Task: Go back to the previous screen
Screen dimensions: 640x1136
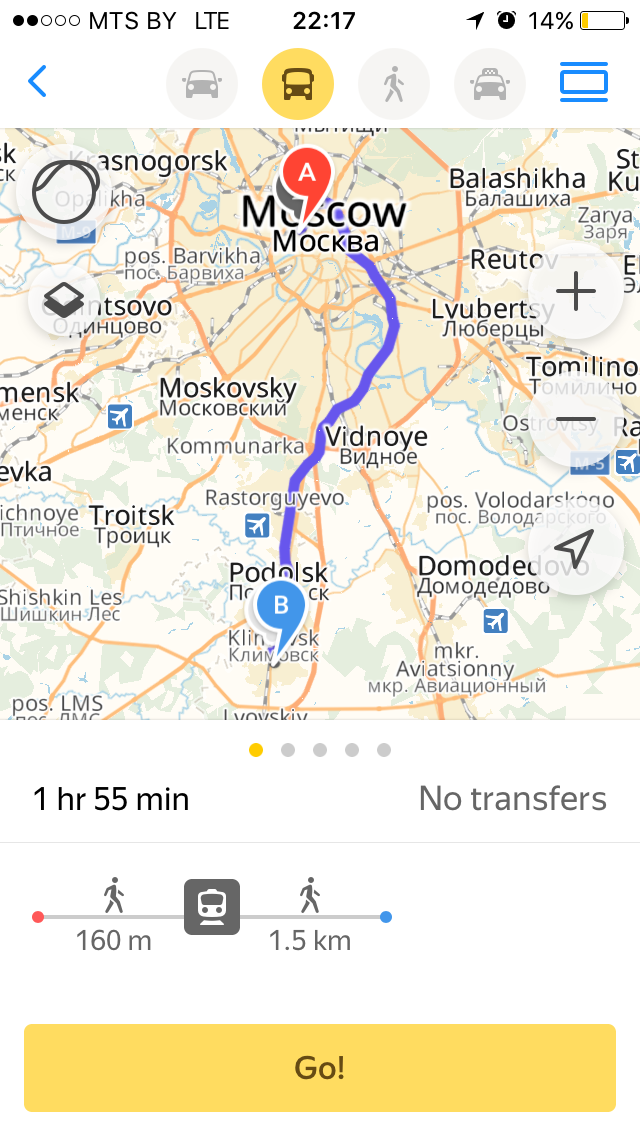Action: pyautogui.click(x=38, y=81)
